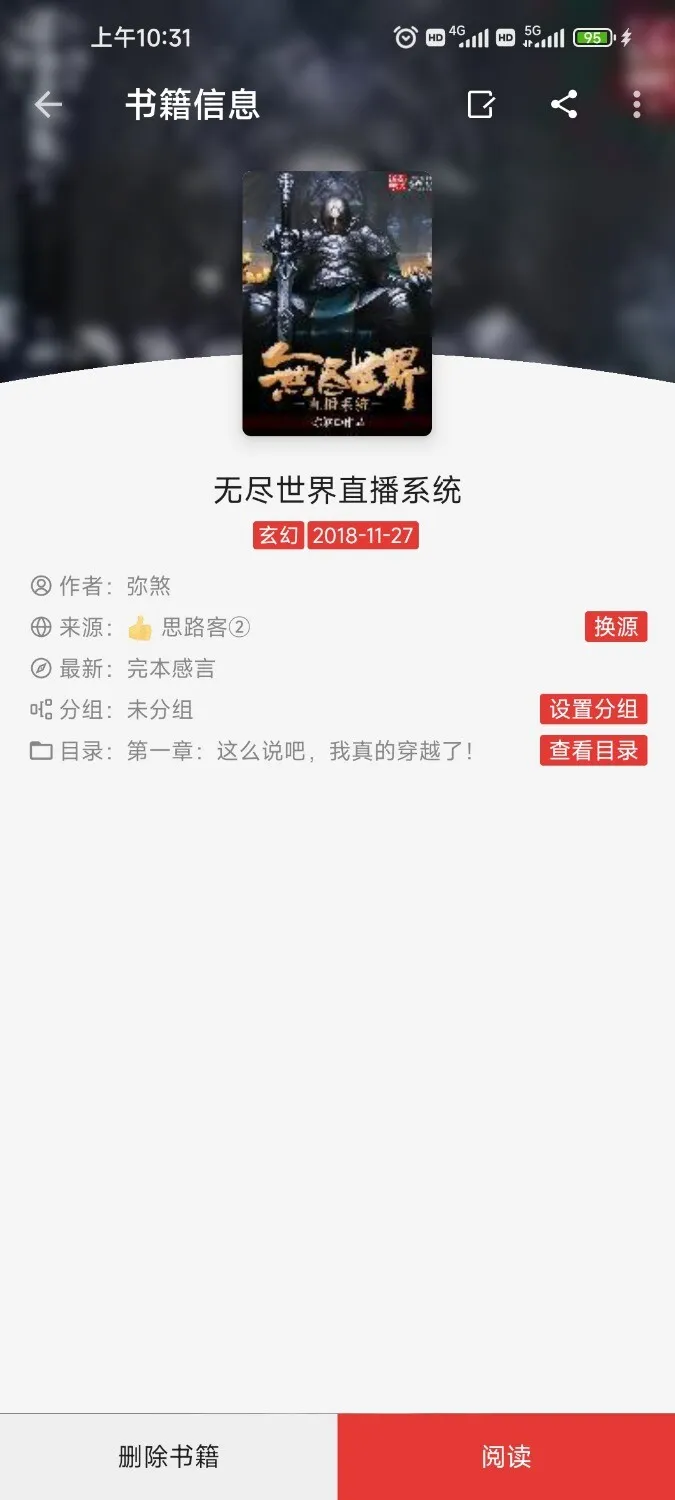Open 设置分组 to set group
The height and width of the screenshot is (1500, 675).
(x=593, y=709)
